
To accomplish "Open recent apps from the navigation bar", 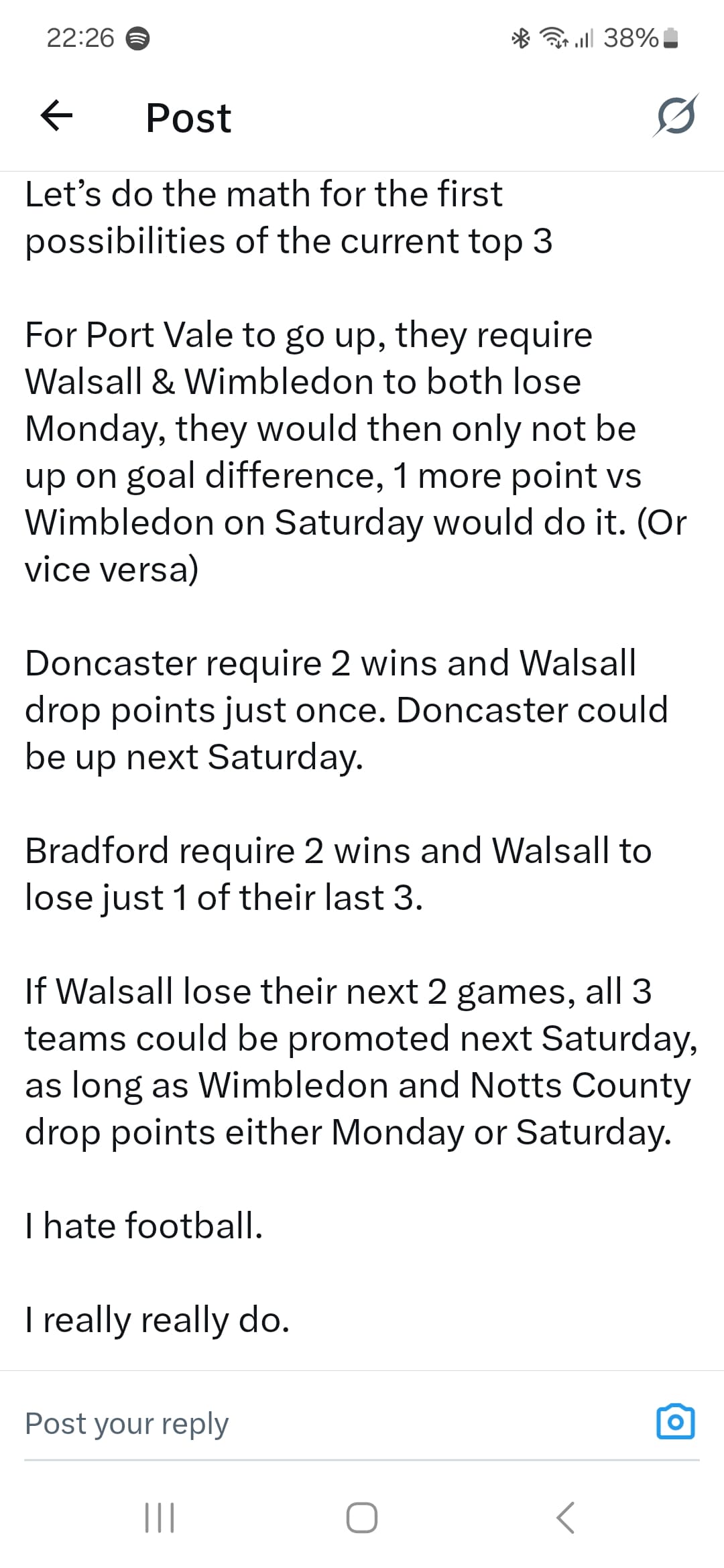I will 160,1518.
